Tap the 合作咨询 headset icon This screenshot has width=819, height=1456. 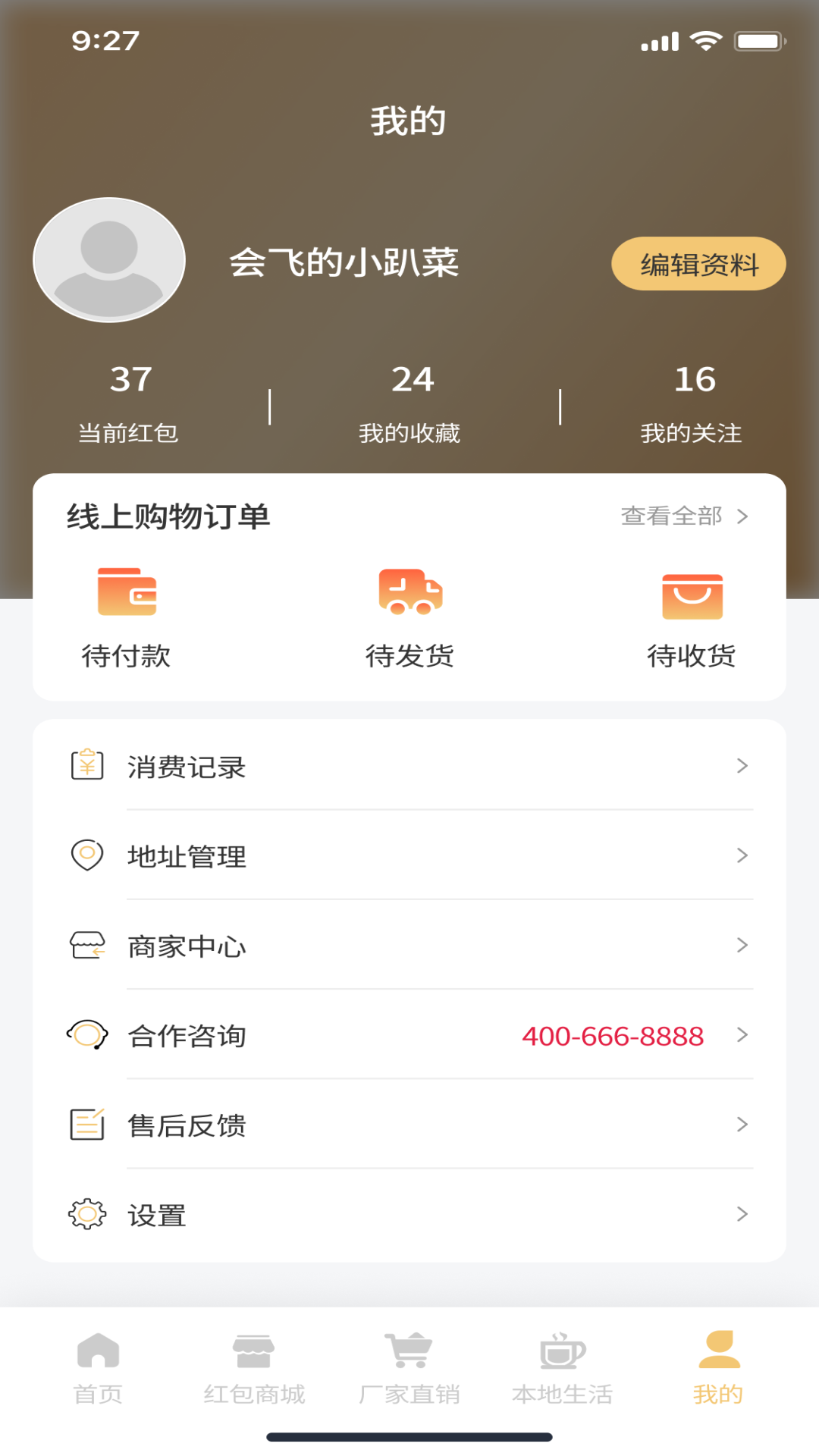click(87, 1034)
